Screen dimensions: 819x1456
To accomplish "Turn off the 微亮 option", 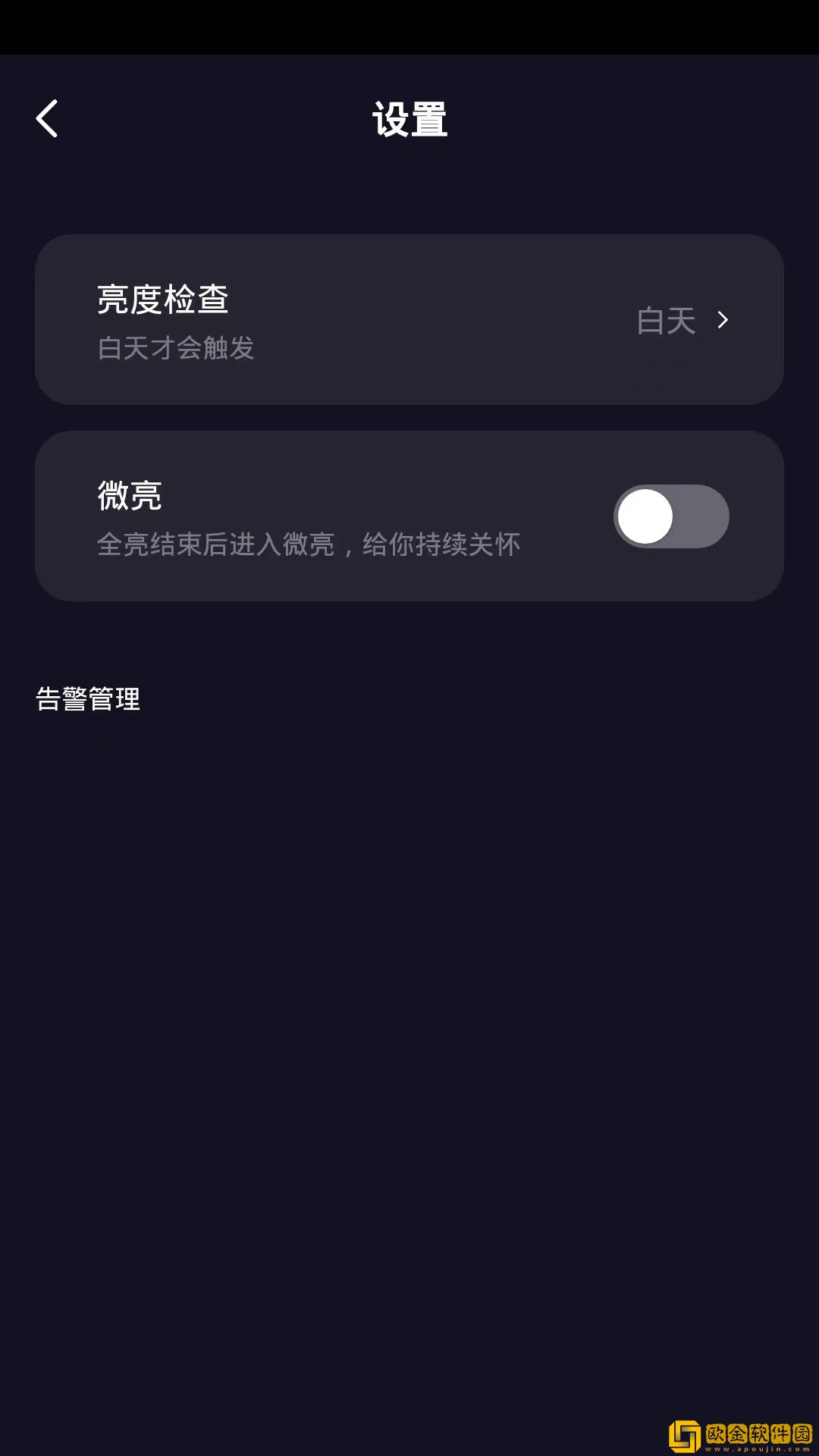I will click(x=671, y=516).
